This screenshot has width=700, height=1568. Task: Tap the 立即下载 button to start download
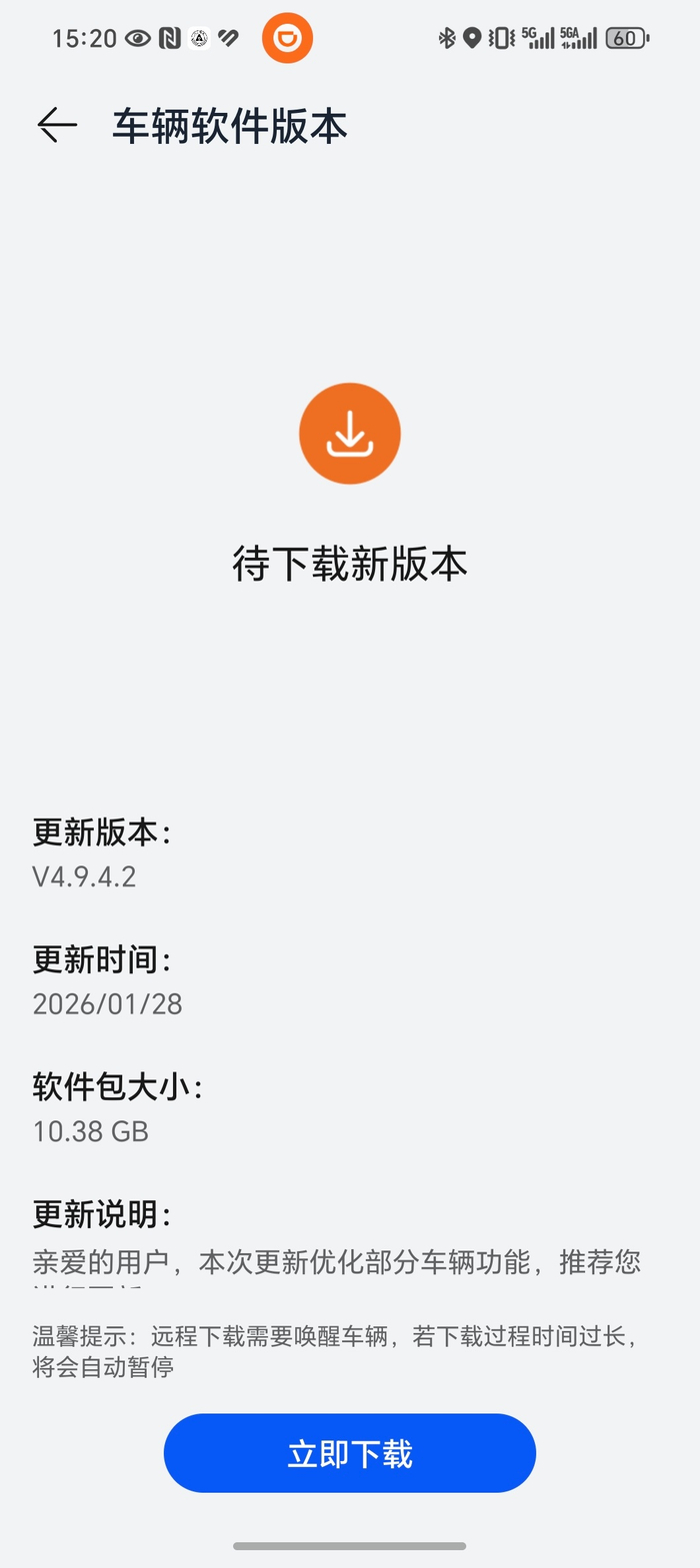click(x=350, y=1453)
